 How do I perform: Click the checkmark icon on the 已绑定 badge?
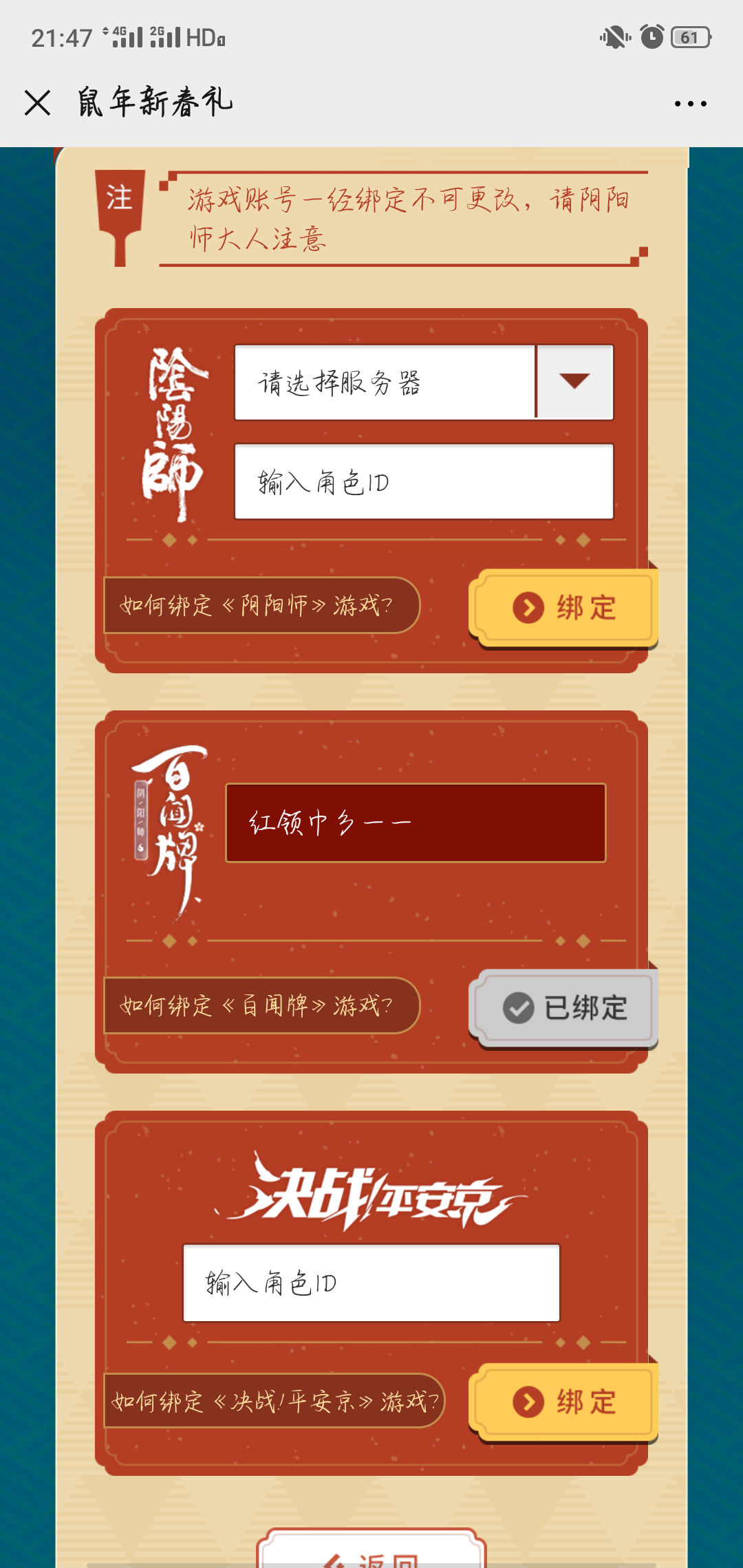point(517,1008)
